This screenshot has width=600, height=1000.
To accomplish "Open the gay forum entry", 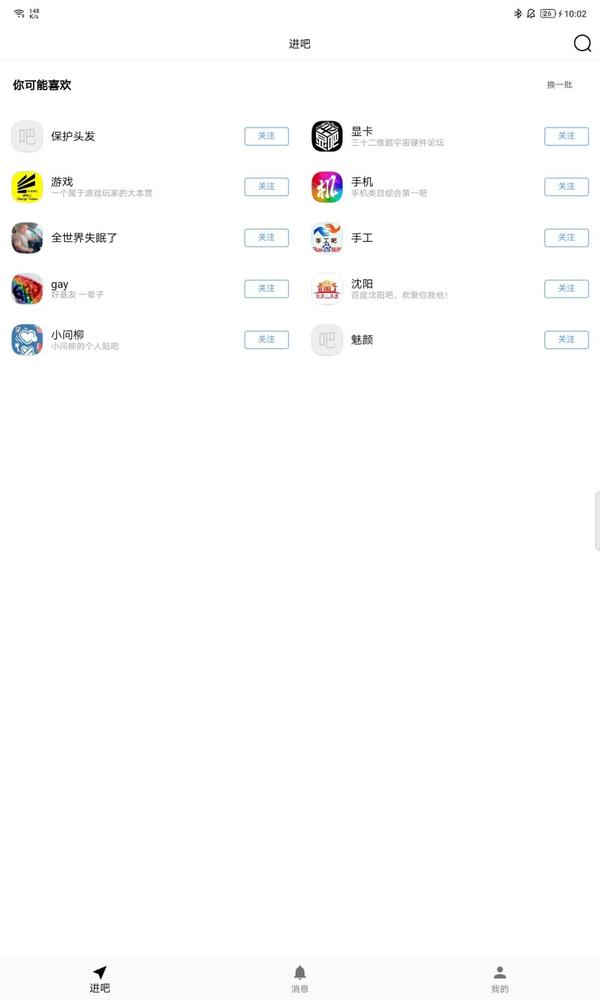I will [x=60, y=288].
